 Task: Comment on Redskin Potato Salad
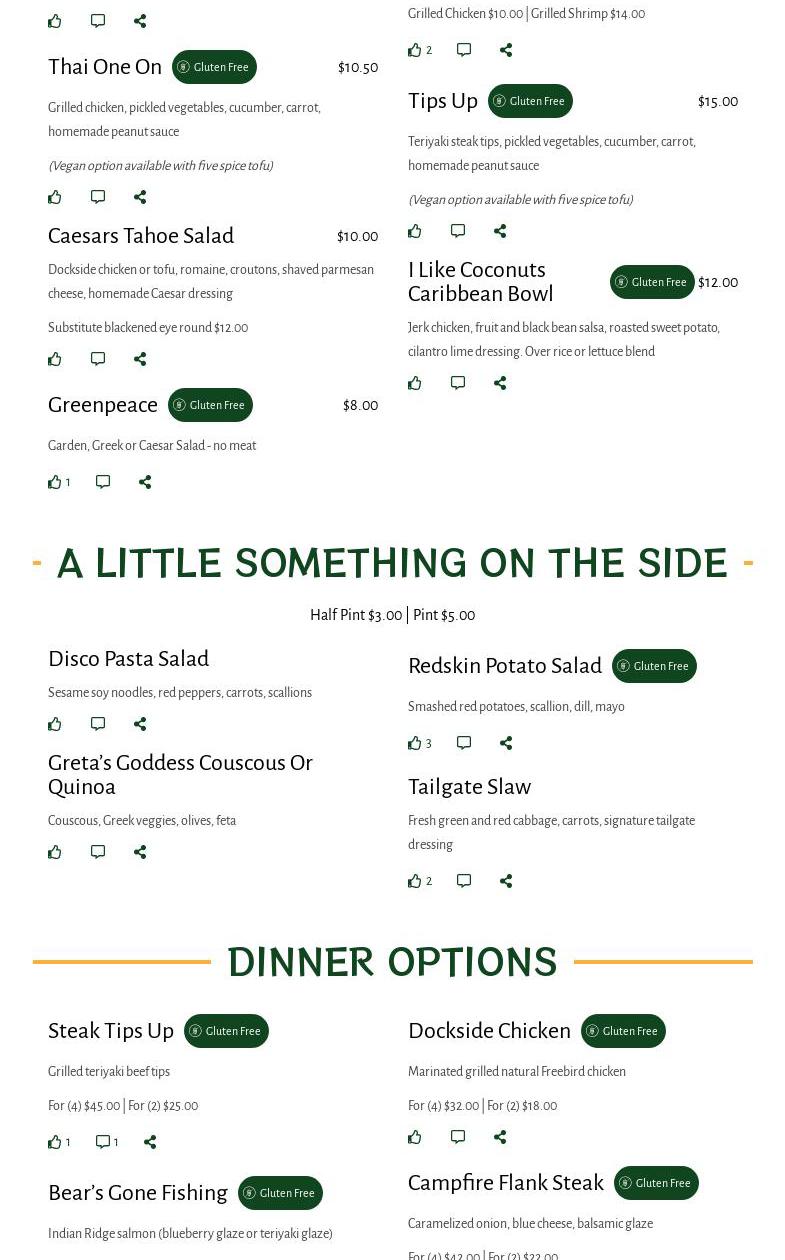click(463, 743)
